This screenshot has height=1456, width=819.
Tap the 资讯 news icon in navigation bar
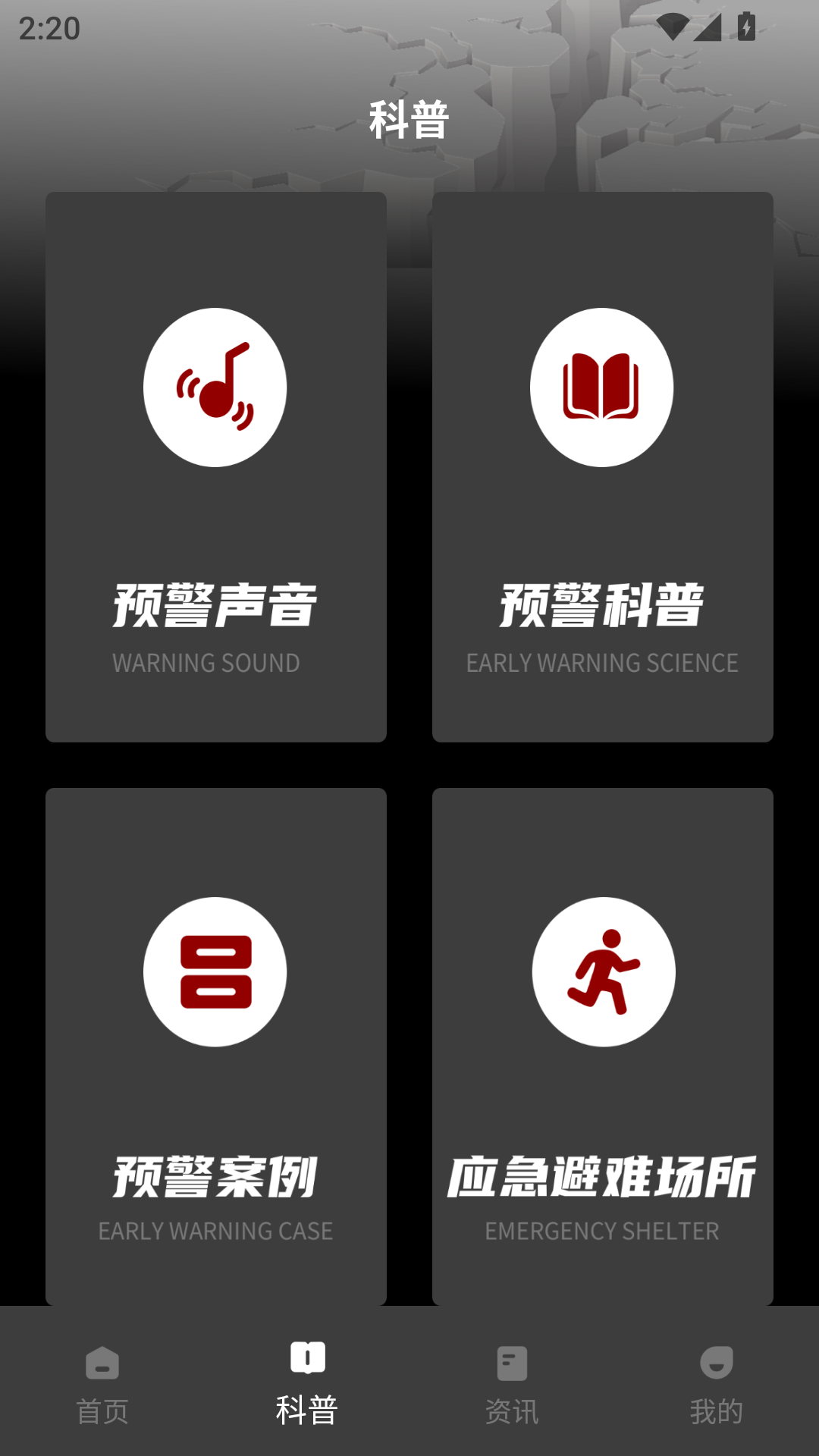tap(512, 1361)
